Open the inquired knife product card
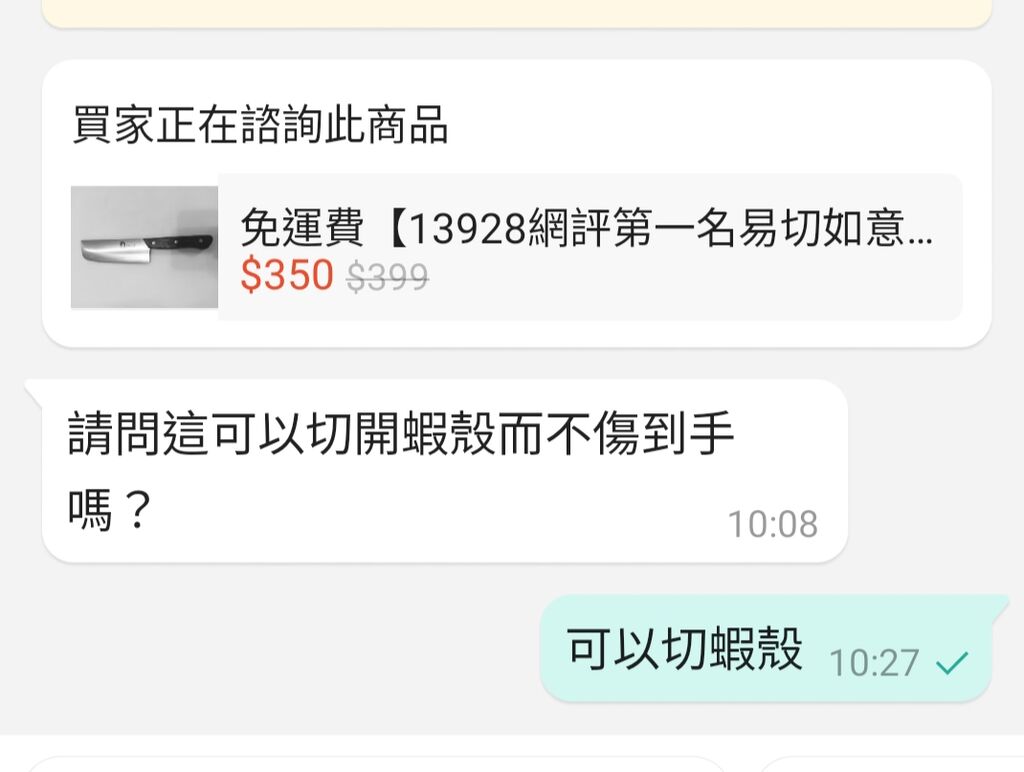 (516, 247)
